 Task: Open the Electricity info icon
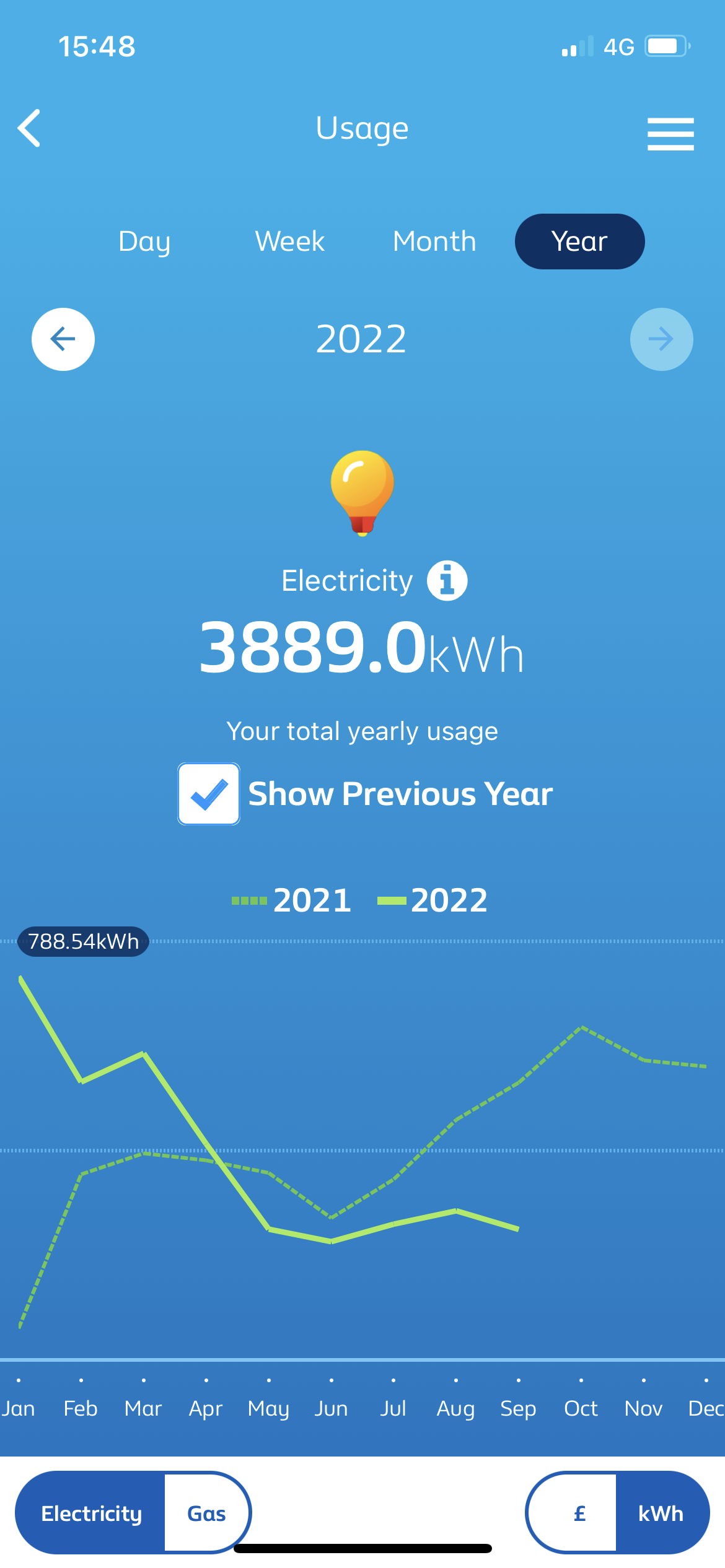point(447,581)
